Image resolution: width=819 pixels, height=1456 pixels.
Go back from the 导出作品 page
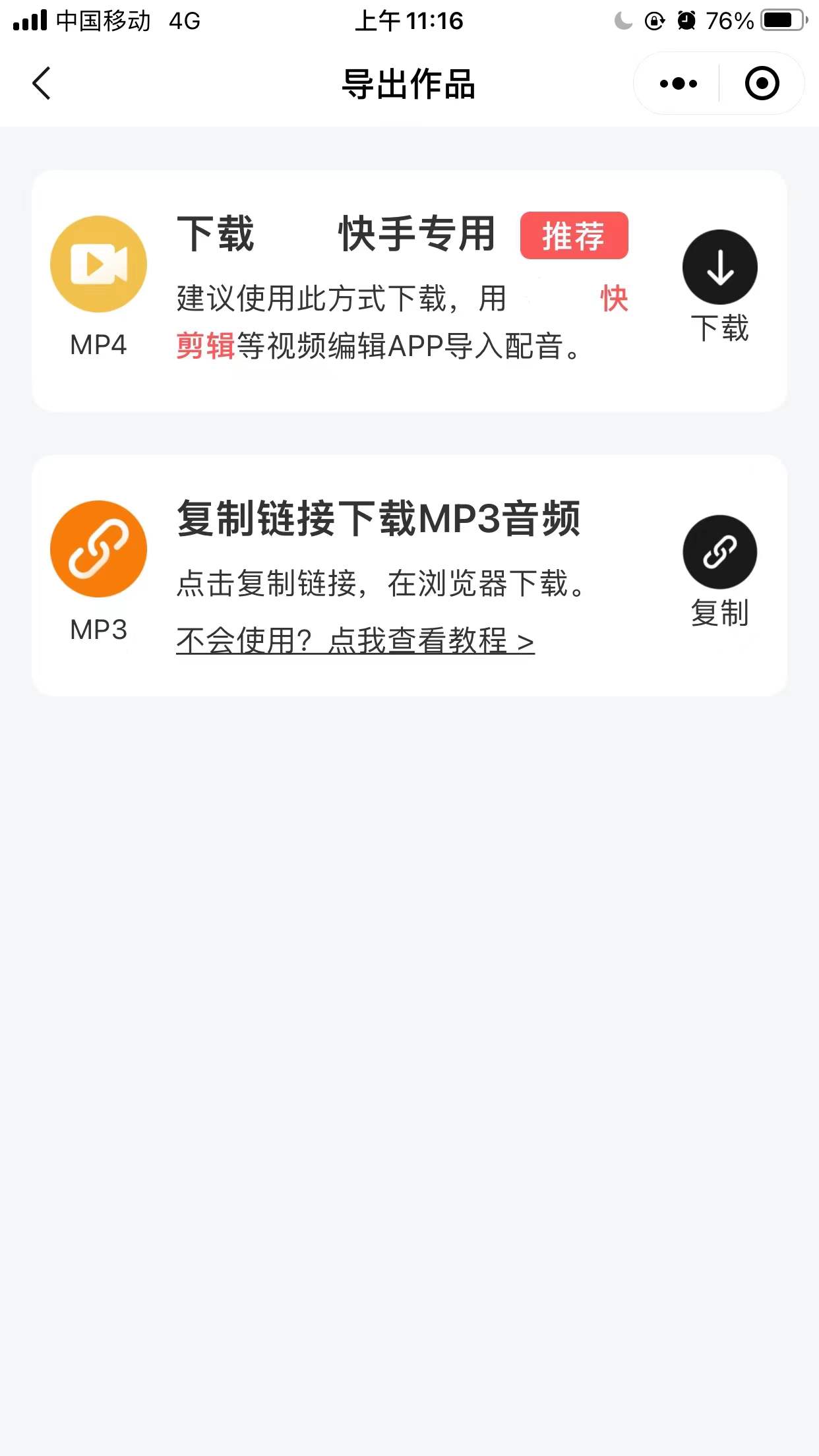(x=42, y=84)
